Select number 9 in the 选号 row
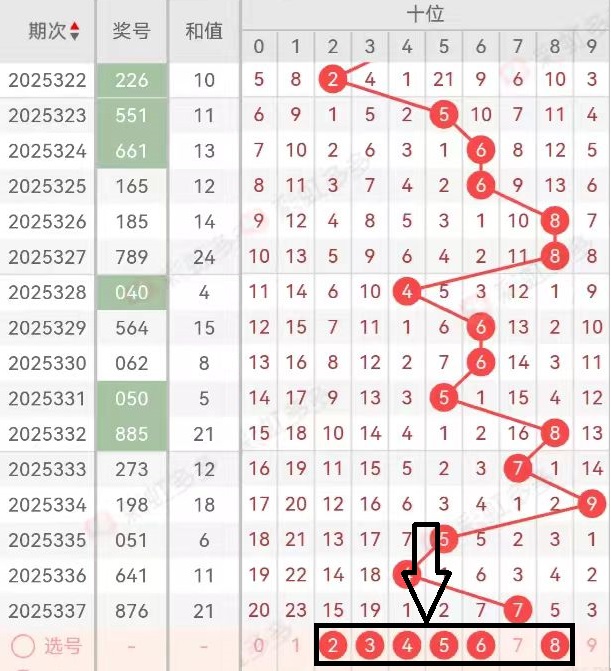Viewport: 611px width, 671px height. pos(592,645)
